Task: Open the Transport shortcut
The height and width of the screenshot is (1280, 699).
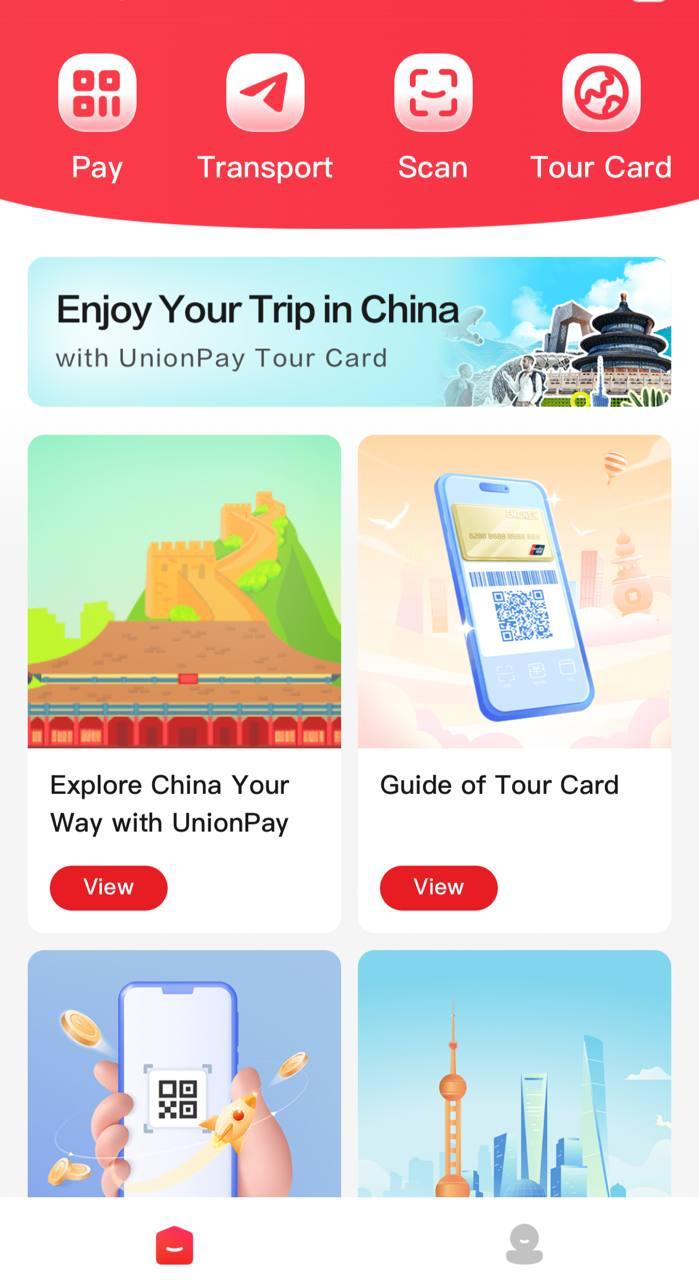Action: pyautogui.click(x=265, y=94)
